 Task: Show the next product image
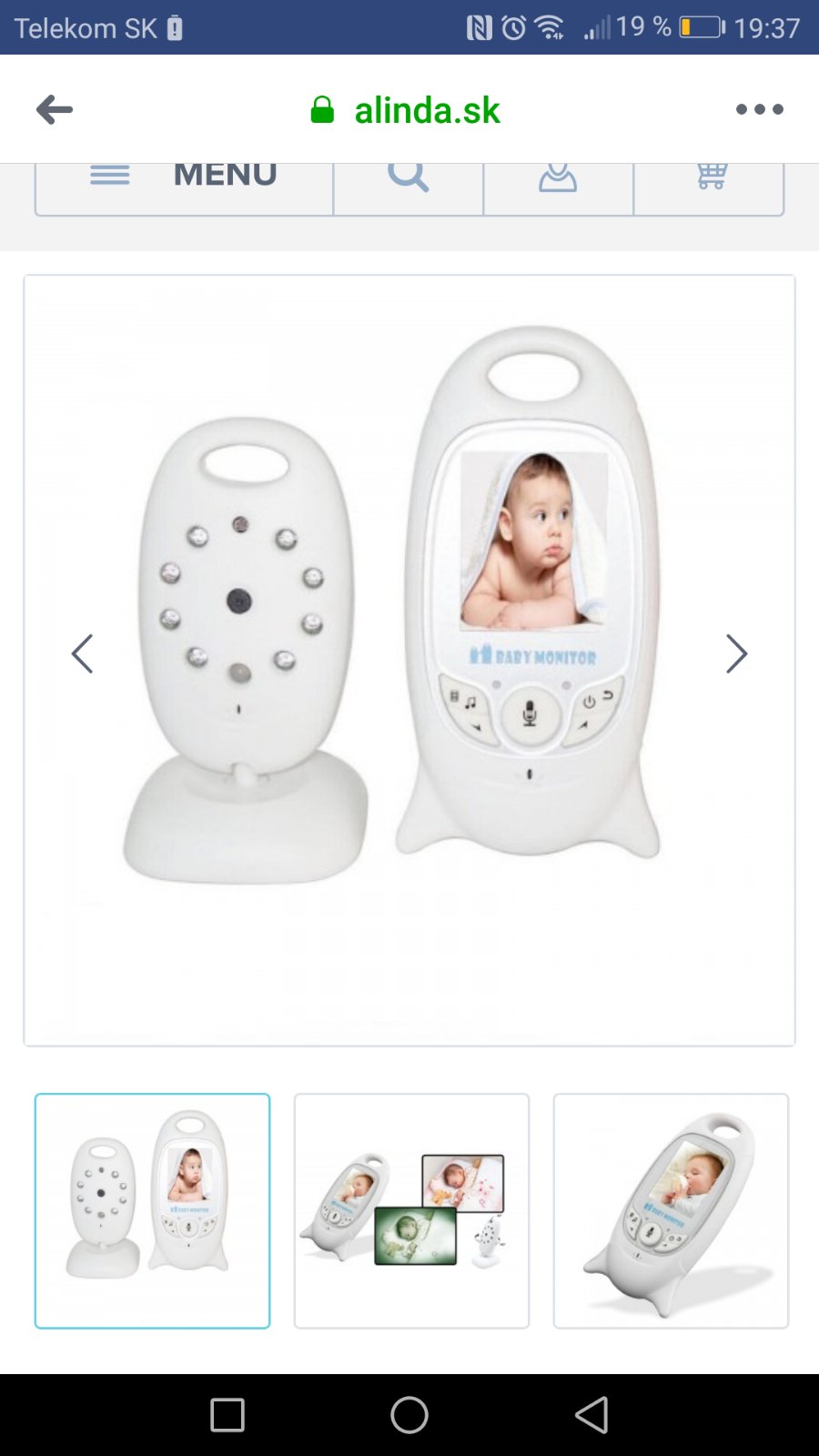point(736,653)
